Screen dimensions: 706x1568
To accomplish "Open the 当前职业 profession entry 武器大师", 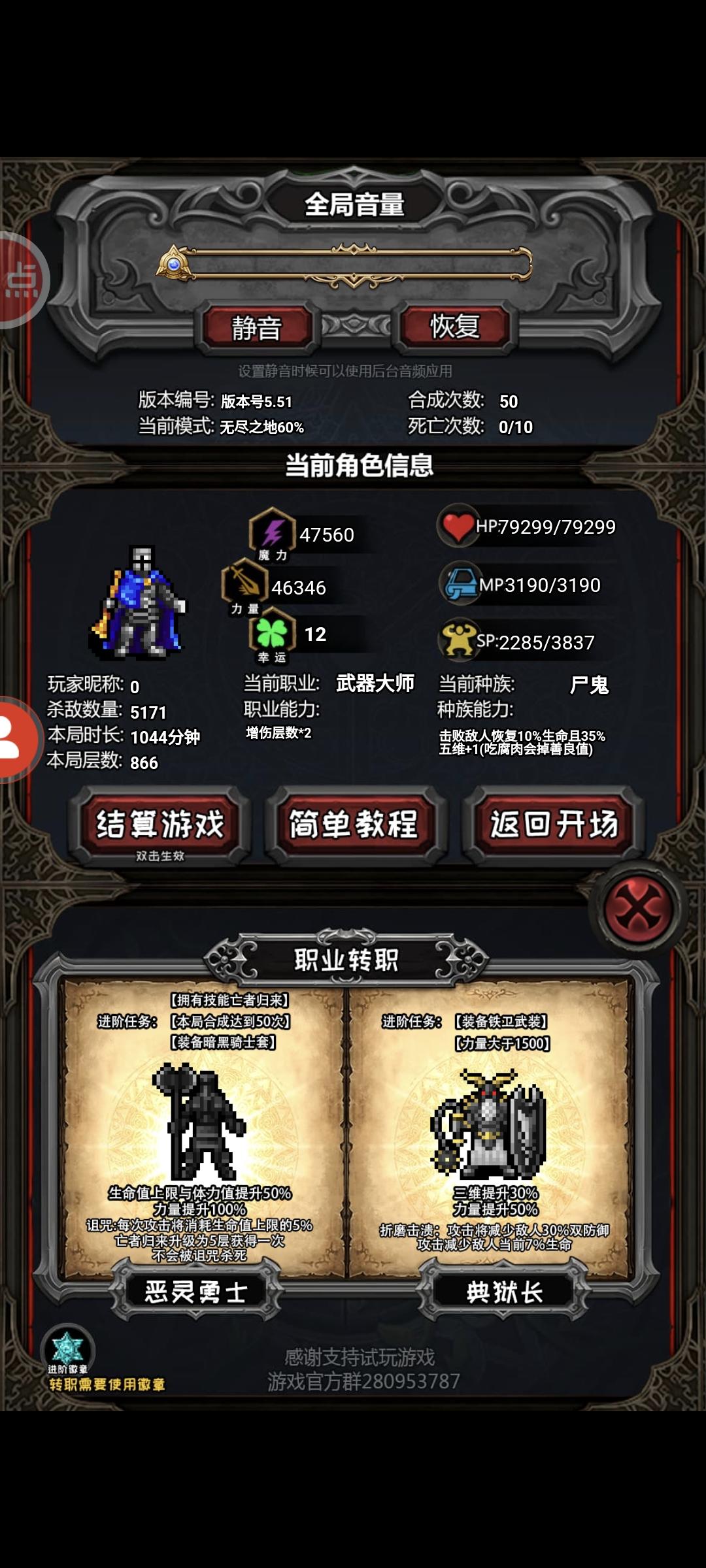I will pos(373,685).
